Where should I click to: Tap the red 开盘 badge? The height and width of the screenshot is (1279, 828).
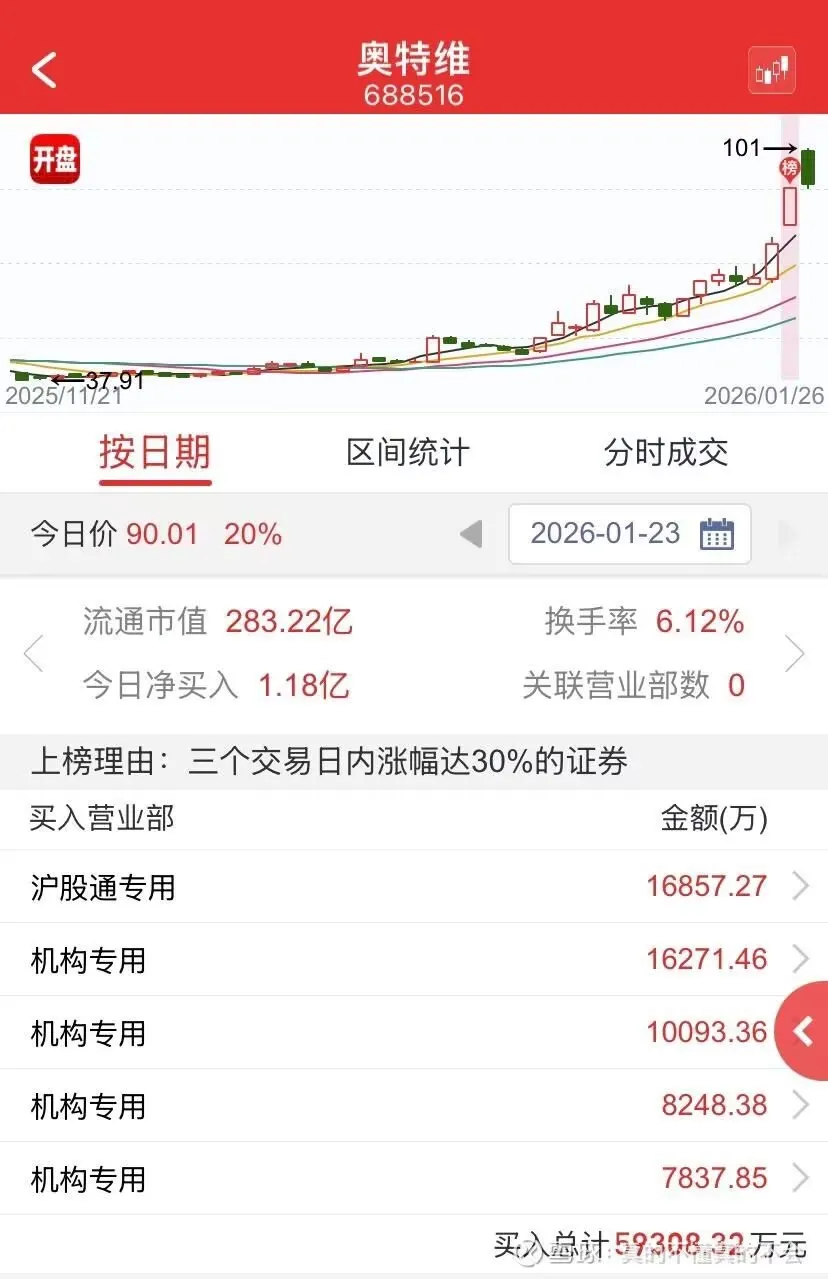54,160
